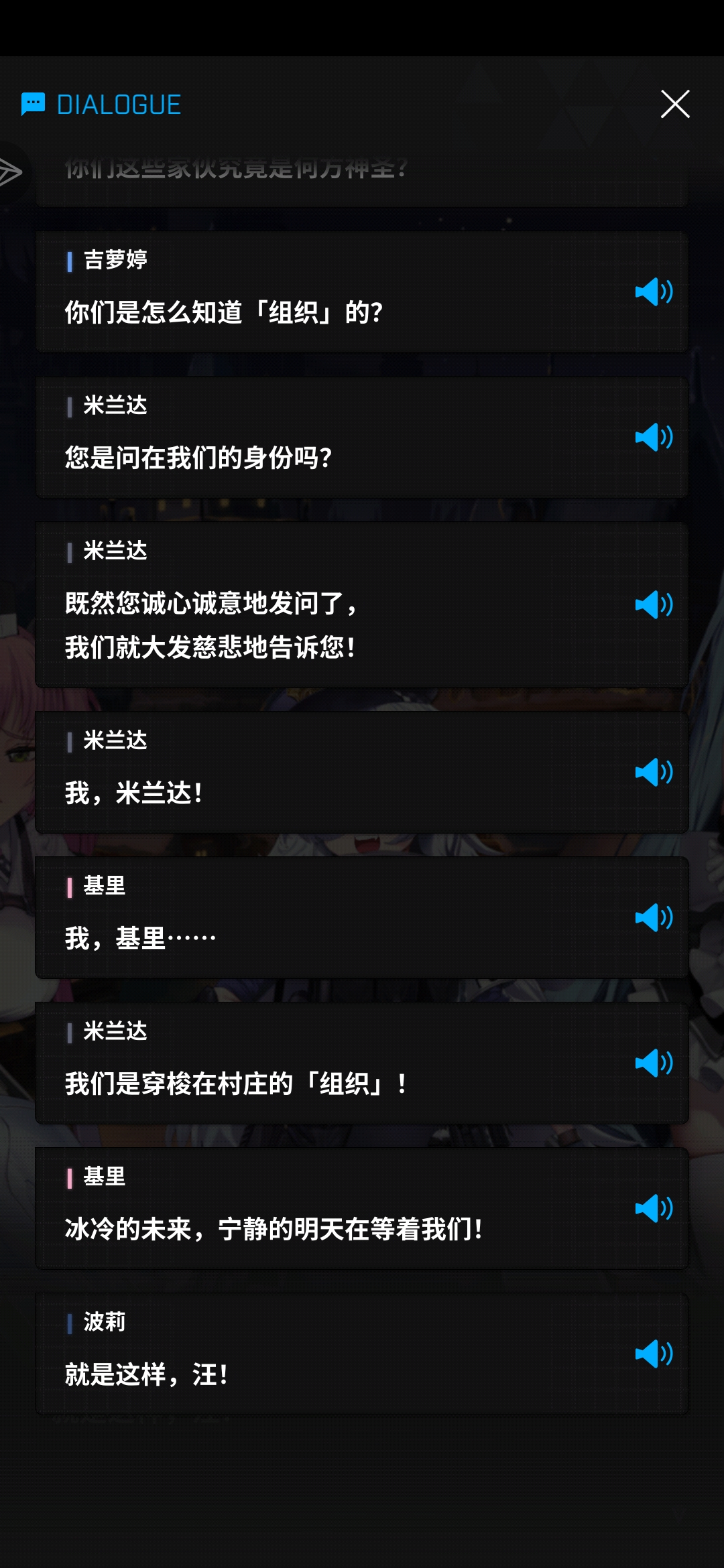The height and width of the screenshot is (1568, 724).
Task: Play voice for 冰冷的未来 line
Action: coord(654,1208)
